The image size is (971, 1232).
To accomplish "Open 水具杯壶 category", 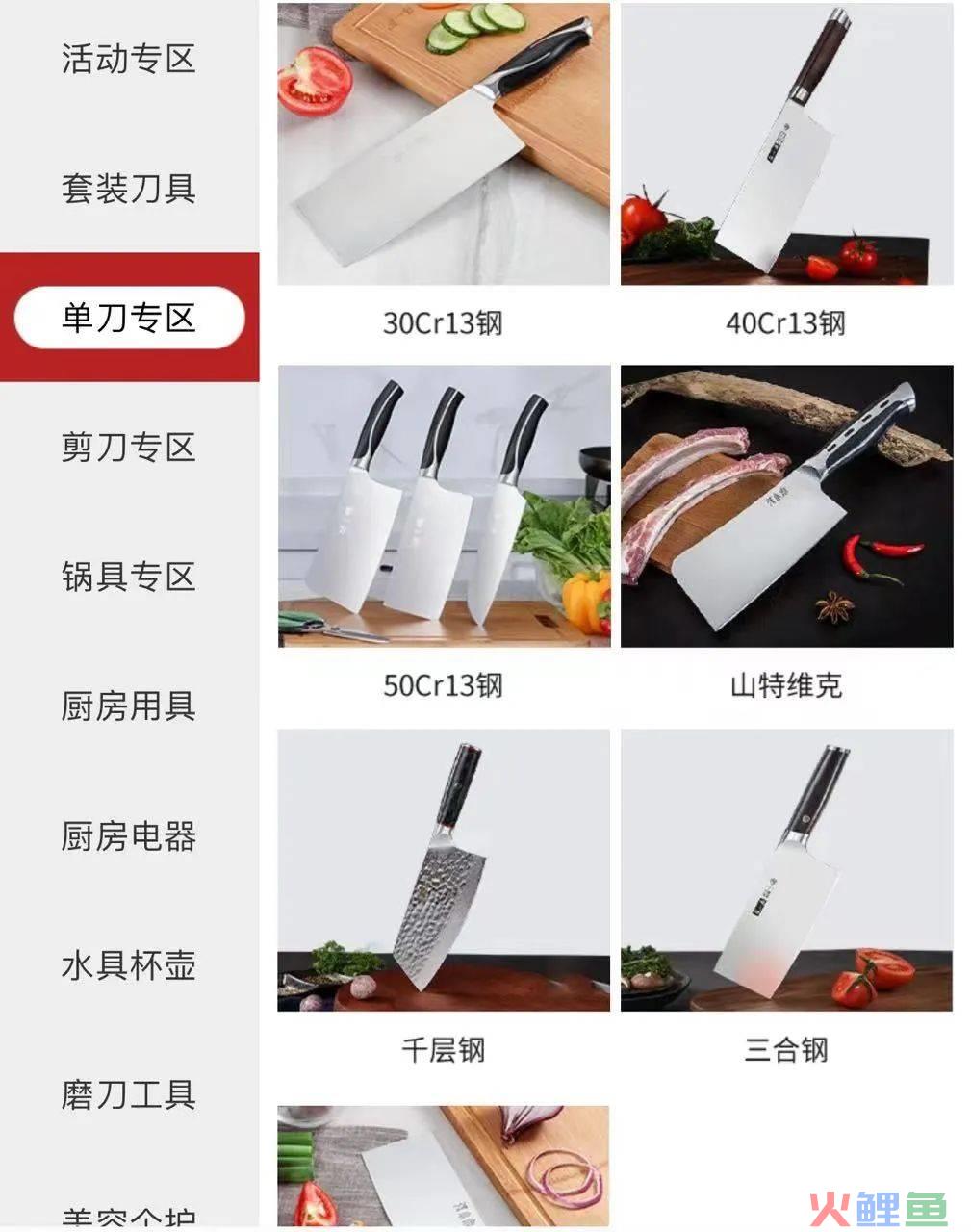I will 128,964.
